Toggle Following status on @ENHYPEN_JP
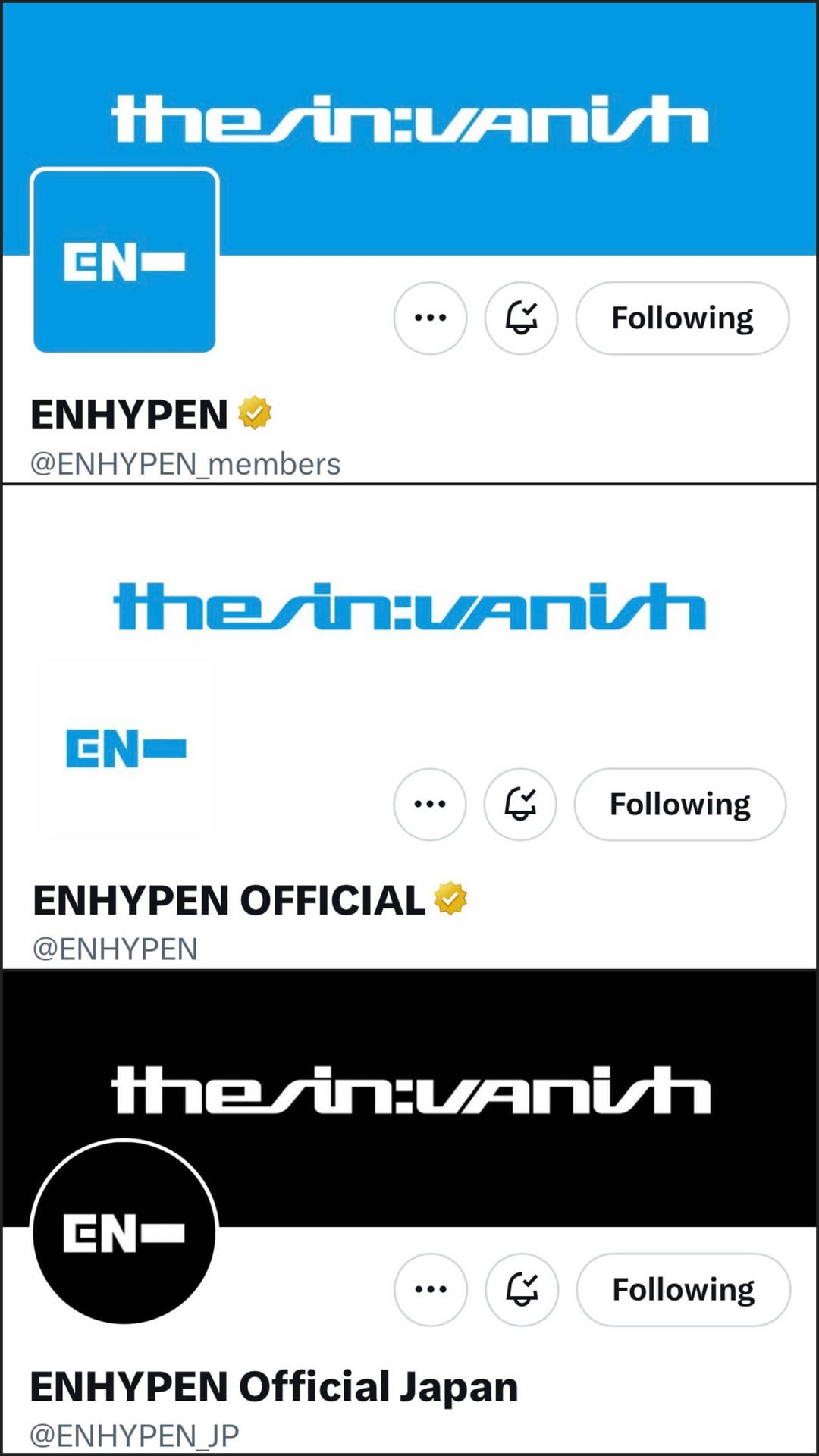Image resolution: width=819 pixels, height=1456 pixels. (x=684, y=1289)
